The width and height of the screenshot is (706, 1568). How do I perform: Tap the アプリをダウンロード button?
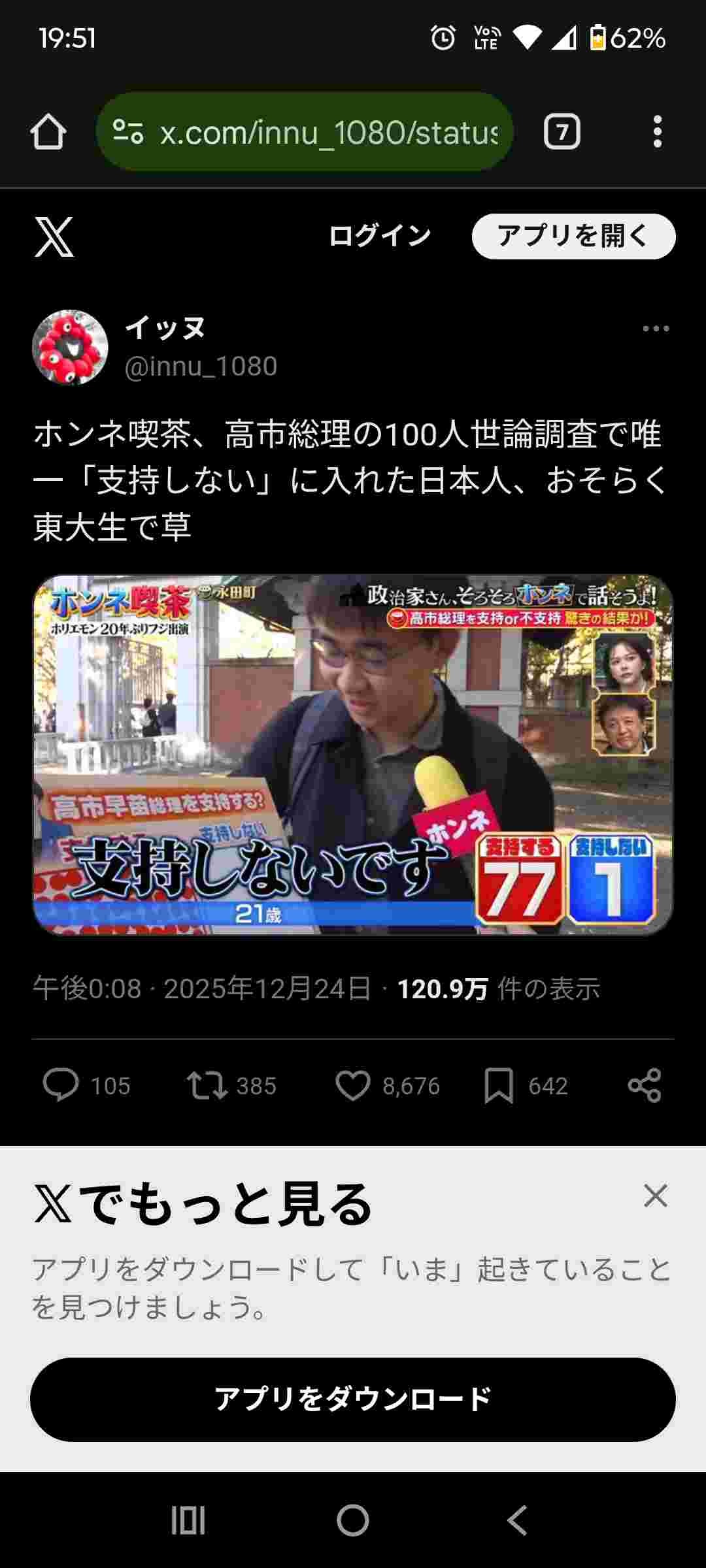point(353,1399)
